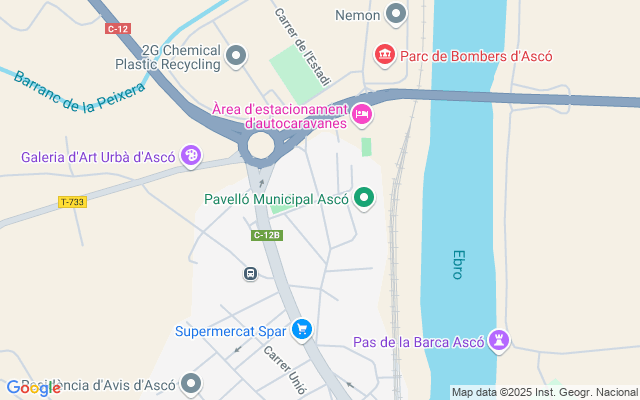
Task: Tap the Parc de Bombers d'Ascó pin
Action: 384,54
